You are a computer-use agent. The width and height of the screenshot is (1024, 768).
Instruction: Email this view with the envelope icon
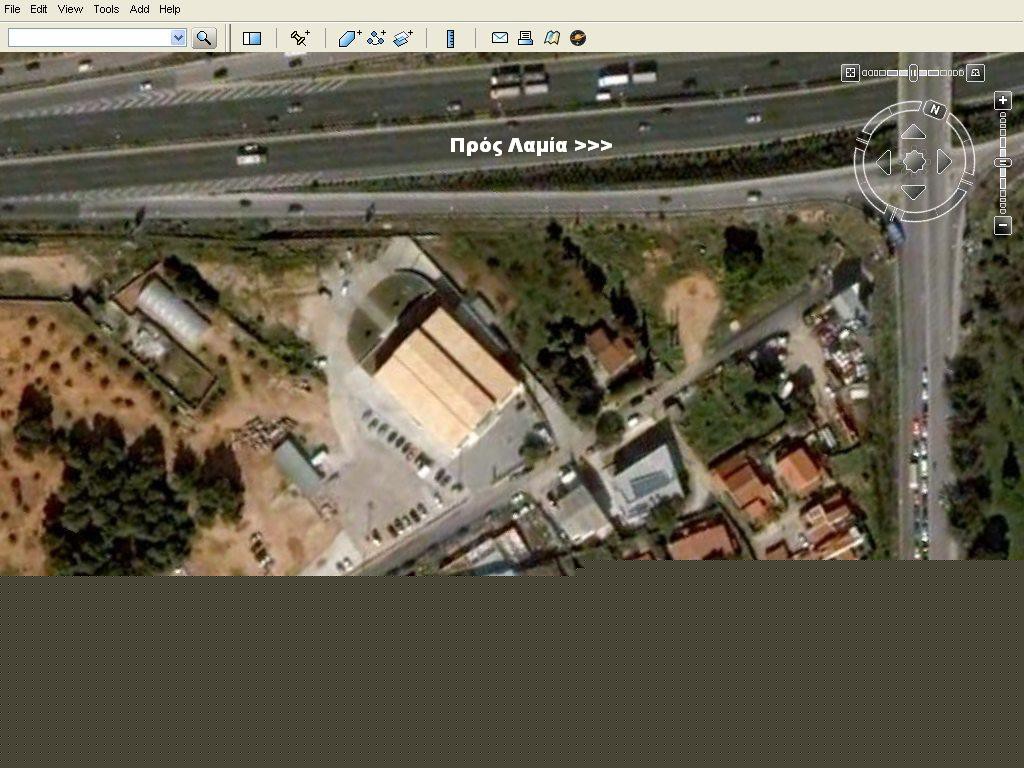[x=500, y=38]
